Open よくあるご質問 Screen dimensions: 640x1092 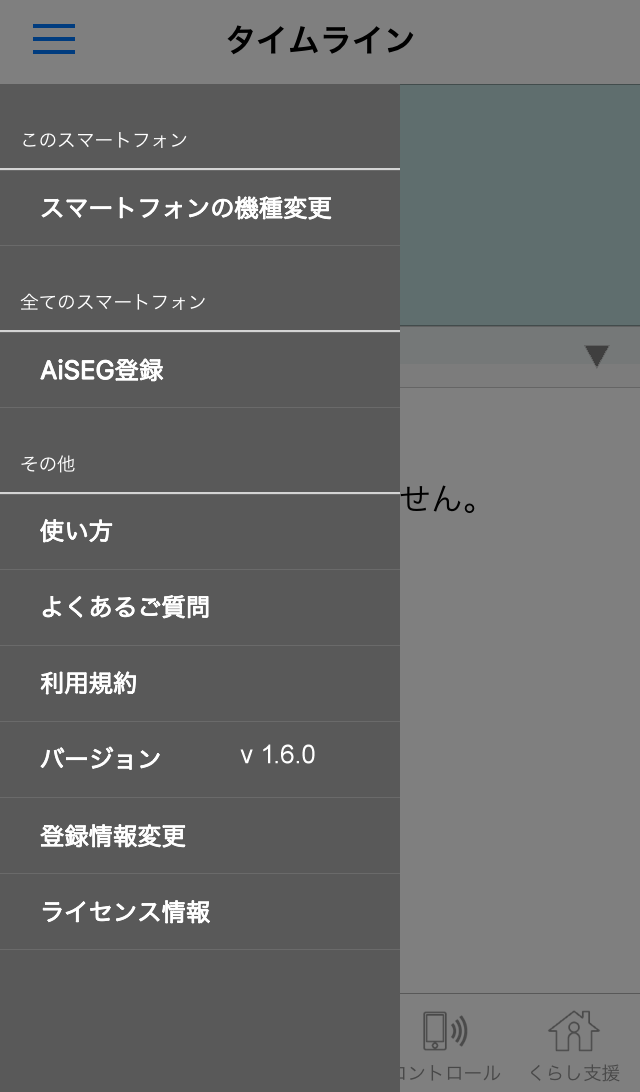tap(125, 607)
